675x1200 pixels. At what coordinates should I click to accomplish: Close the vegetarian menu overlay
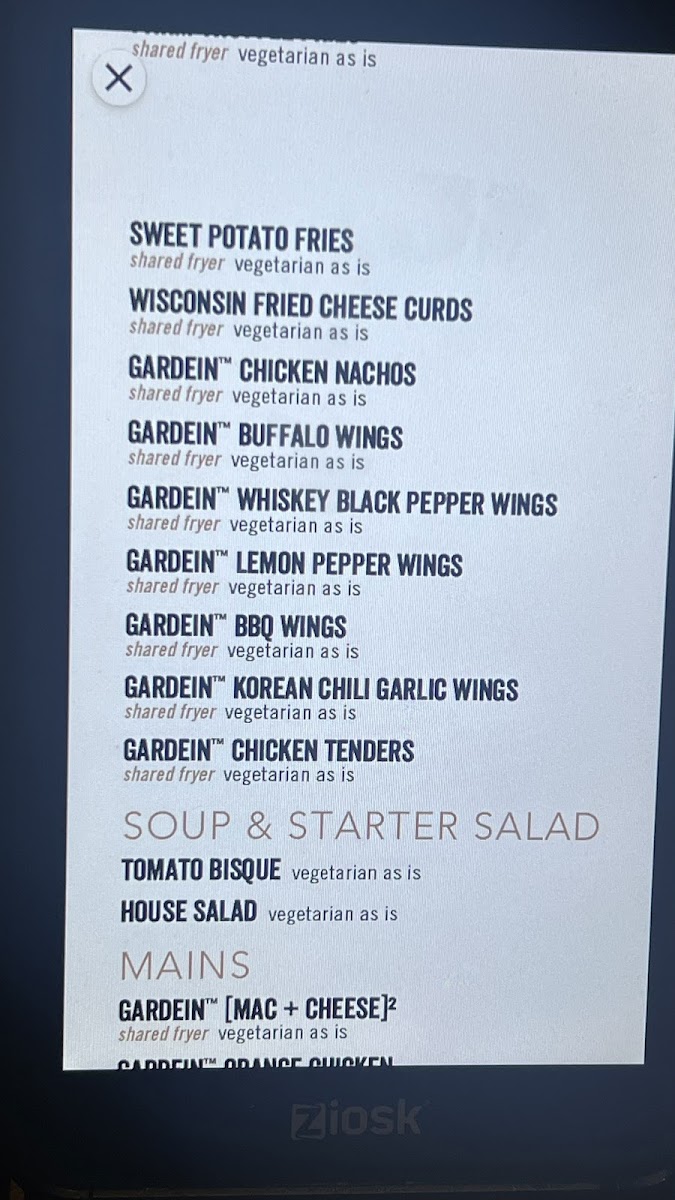click(x=118, y=78)
